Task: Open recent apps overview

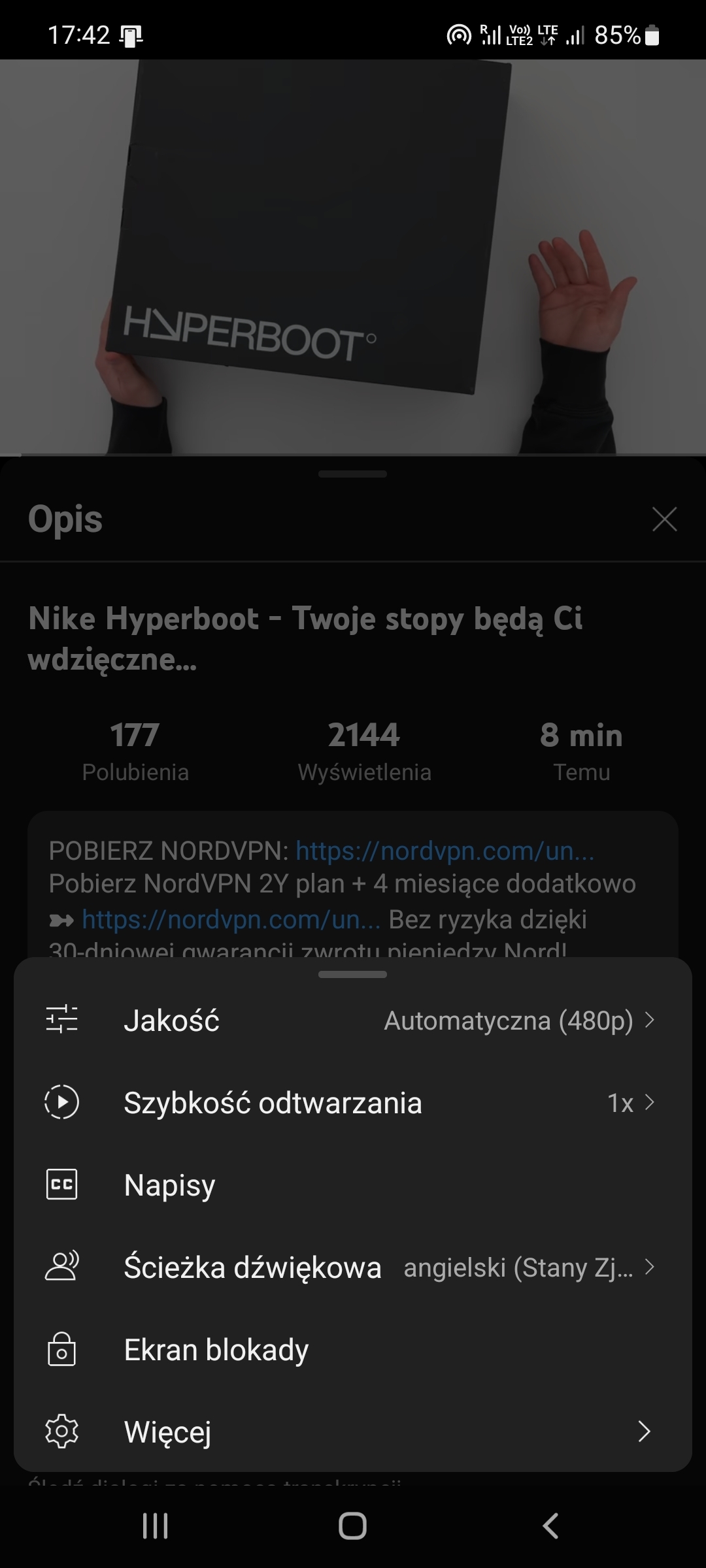Action: (155, 1526)
